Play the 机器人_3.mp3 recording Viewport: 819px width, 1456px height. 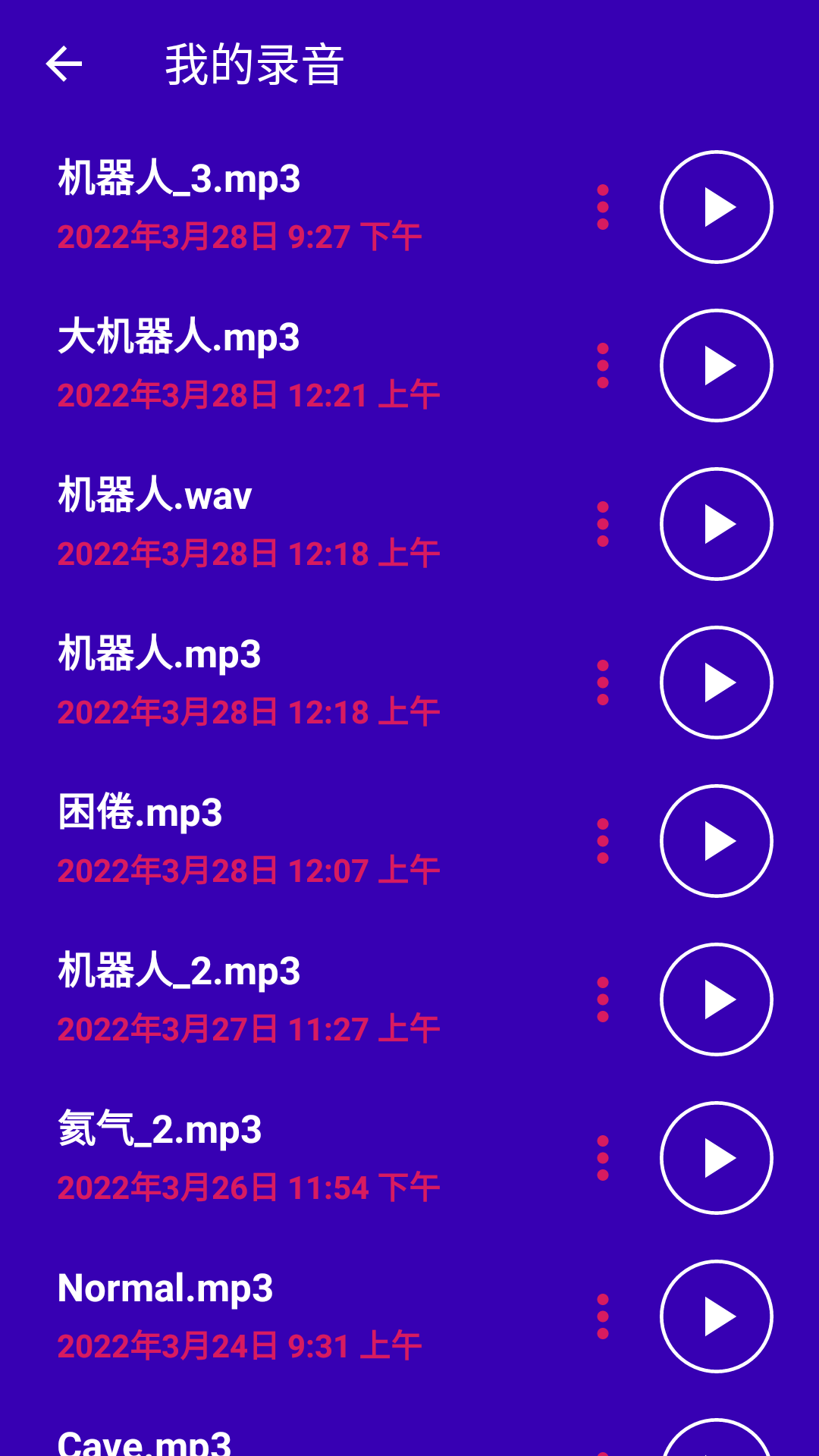[x=717, y=206]
